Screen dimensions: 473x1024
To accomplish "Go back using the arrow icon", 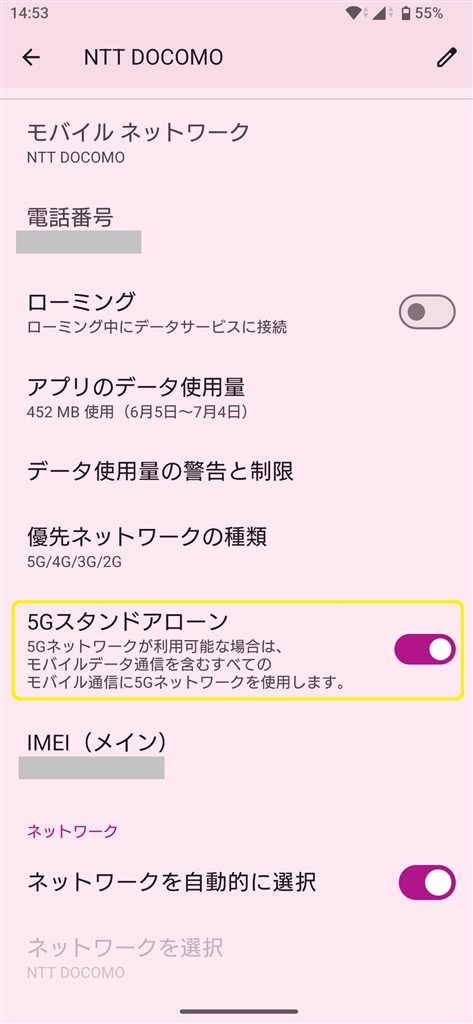I will tap(31, 57).
